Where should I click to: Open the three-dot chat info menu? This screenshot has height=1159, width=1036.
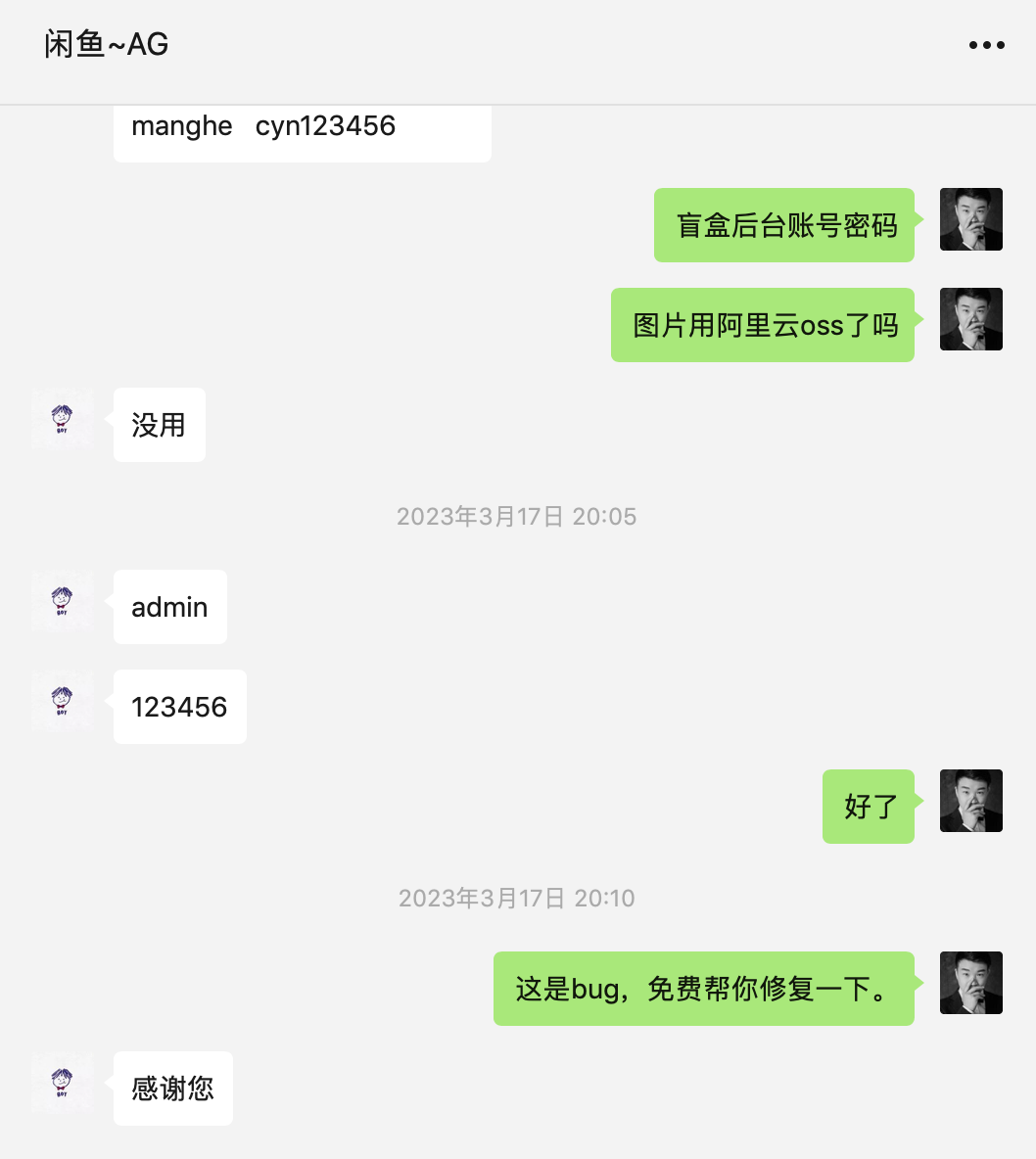pyautogui.click(x=986, y=45)
